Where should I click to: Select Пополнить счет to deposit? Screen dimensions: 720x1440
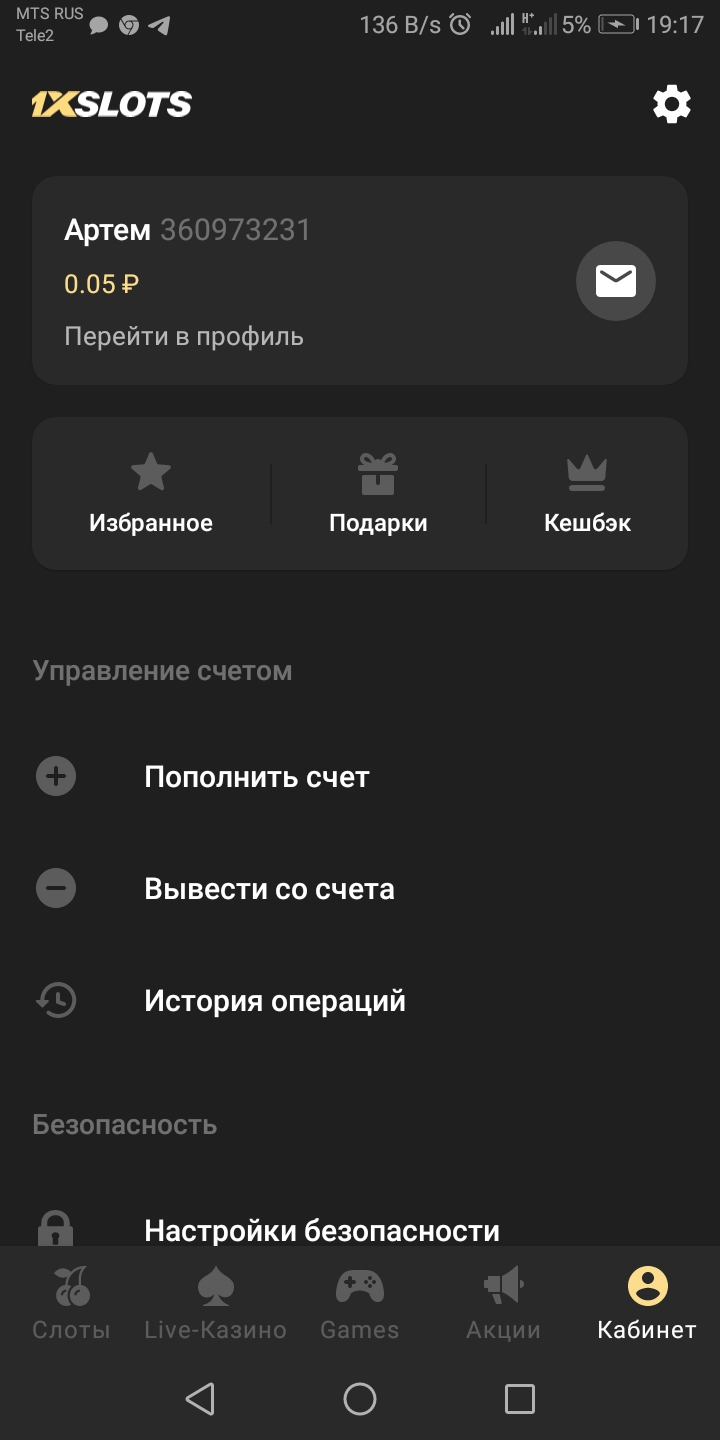tap(257, 777)
